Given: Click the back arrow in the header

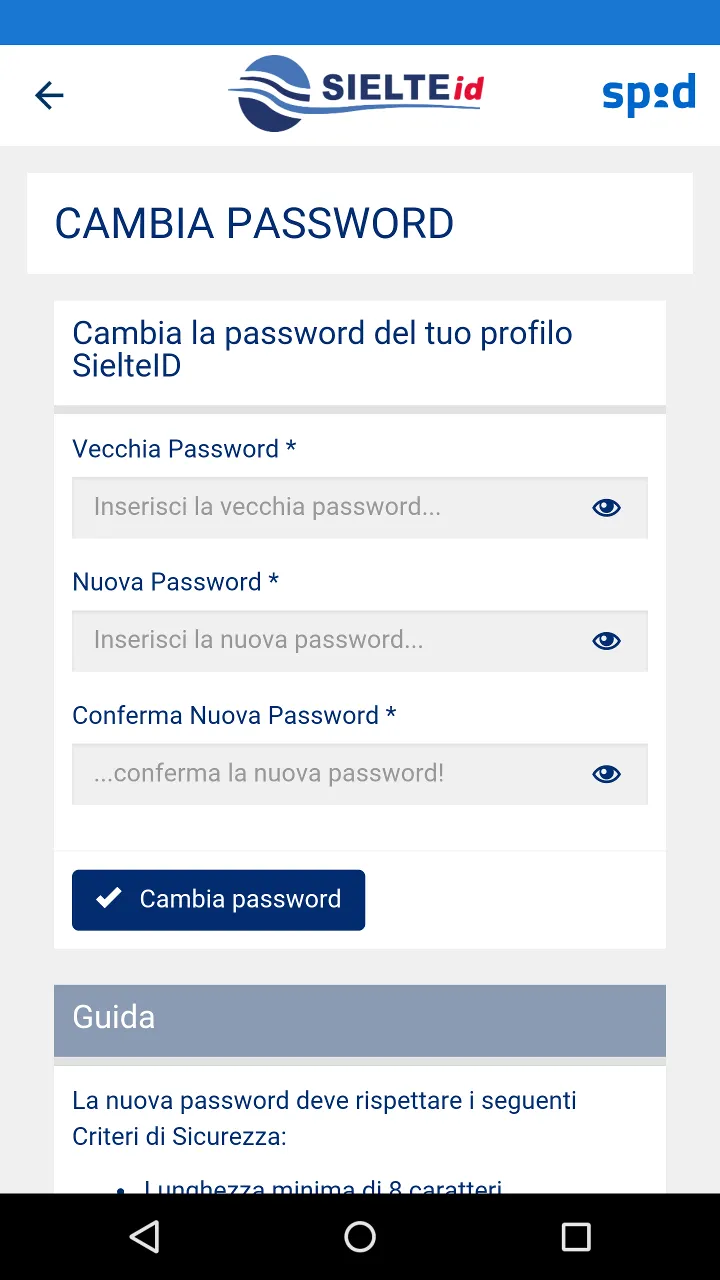Looking at the screenshot, I should [48, 95].
